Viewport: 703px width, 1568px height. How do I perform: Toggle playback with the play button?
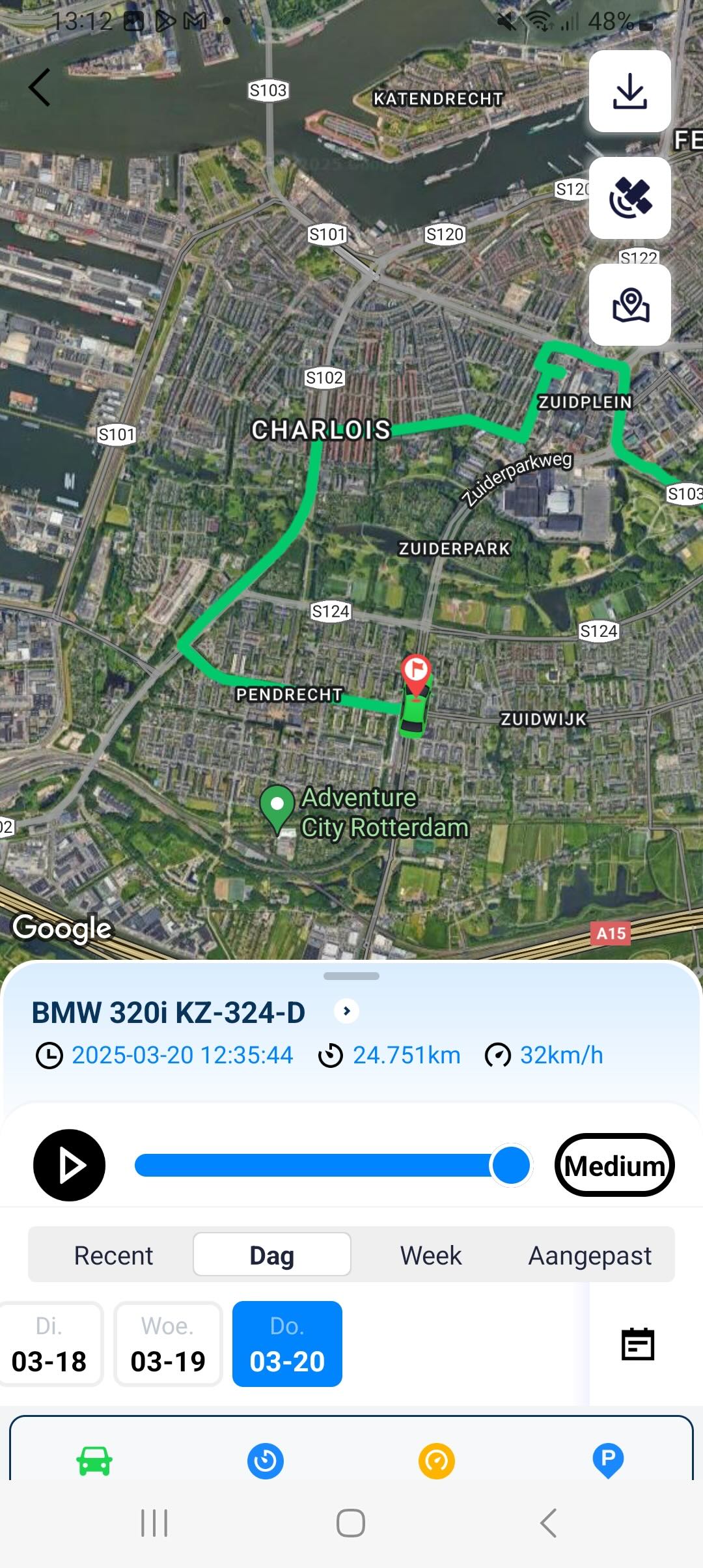(x=68, y=1166)
